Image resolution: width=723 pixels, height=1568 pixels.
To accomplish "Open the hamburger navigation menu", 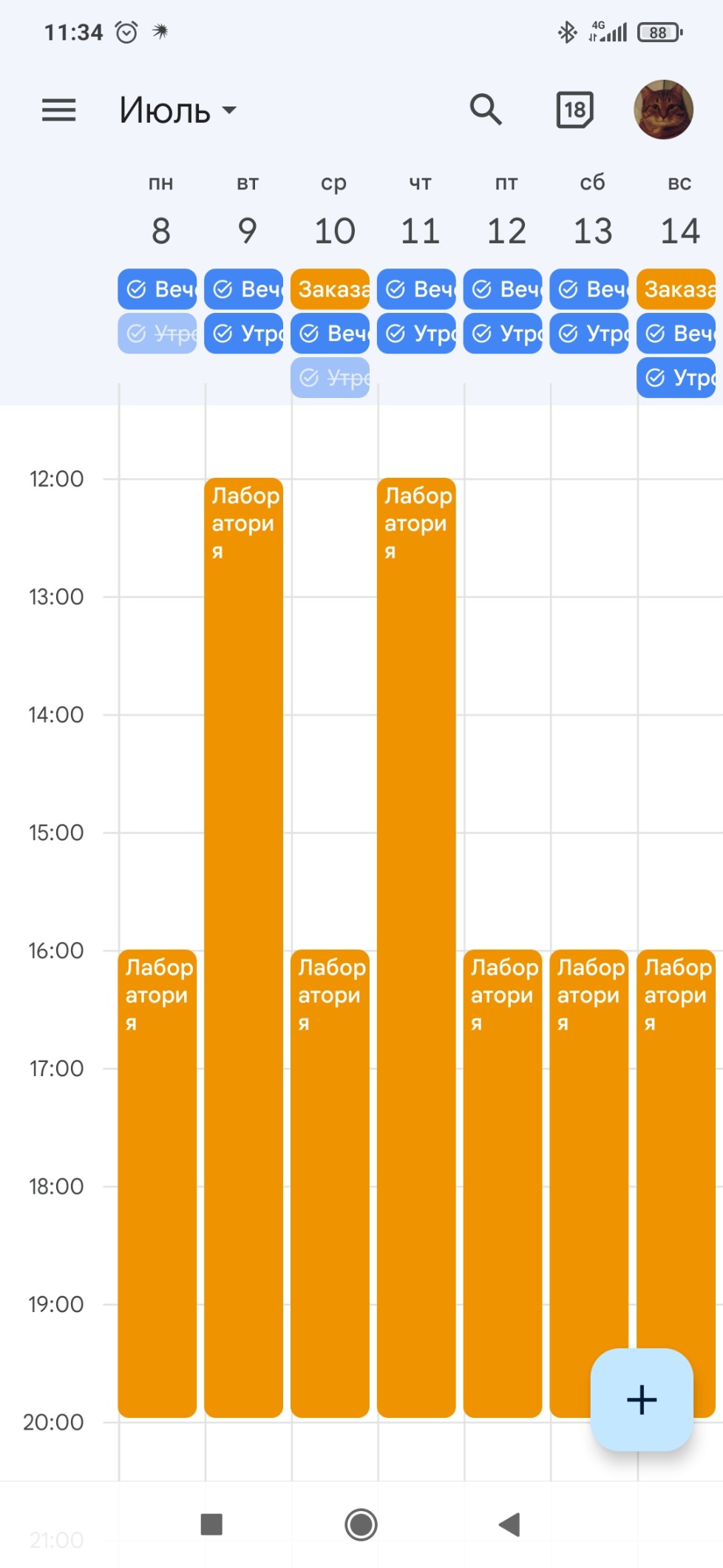I will pyautogui.click(x=58, y=110).
